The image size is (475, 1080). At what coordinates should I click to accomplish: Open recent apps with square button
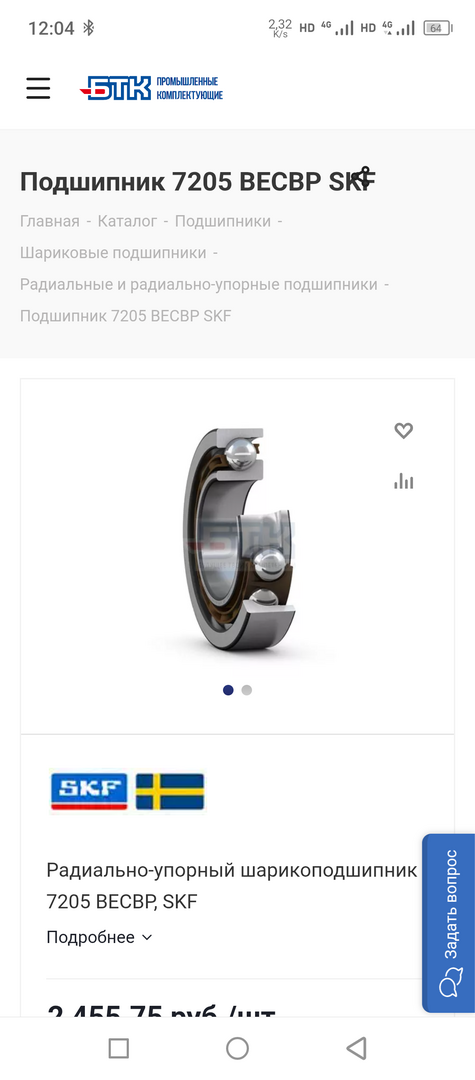[x=118, y=1048]
